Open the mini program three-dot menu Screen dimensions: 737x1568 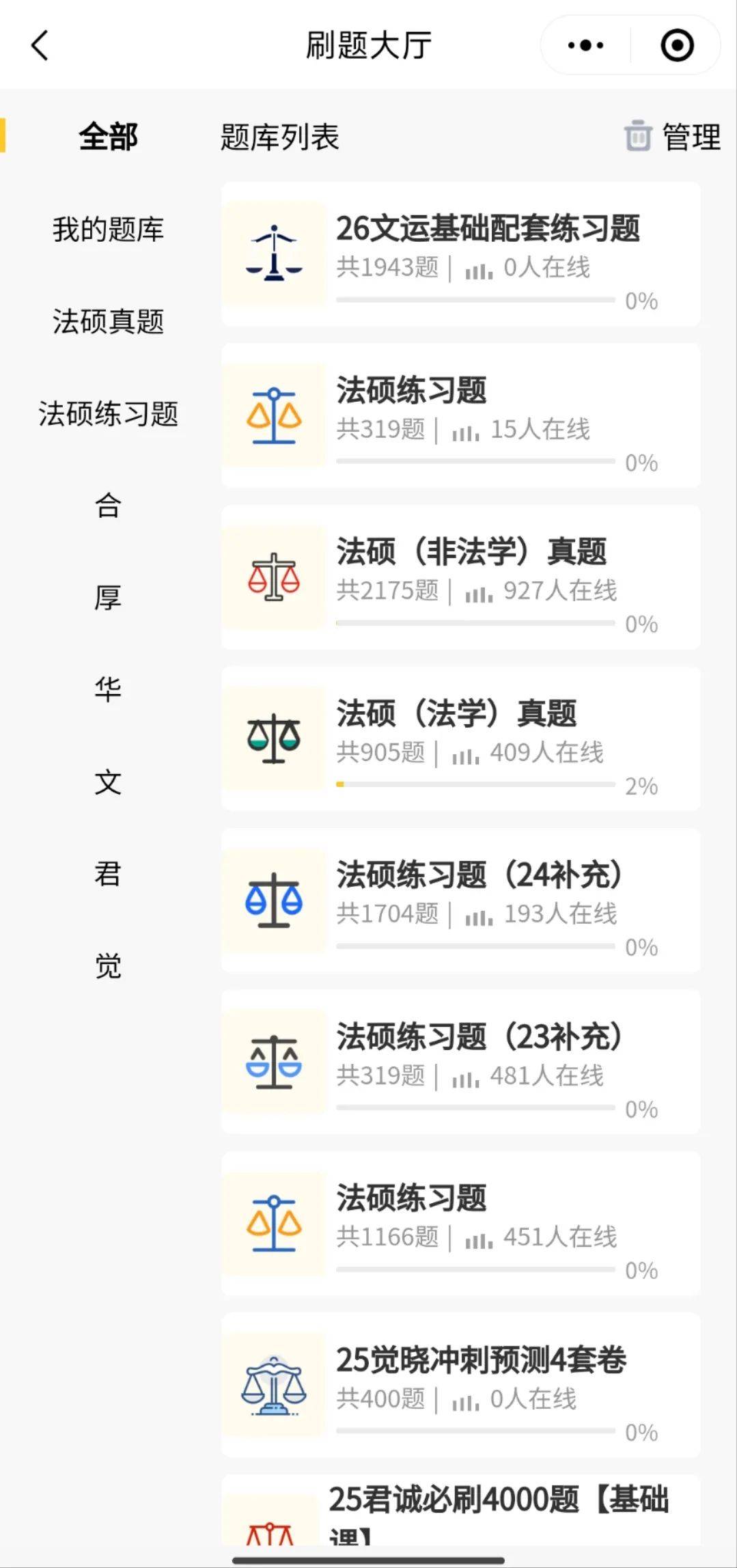(585, 46)
